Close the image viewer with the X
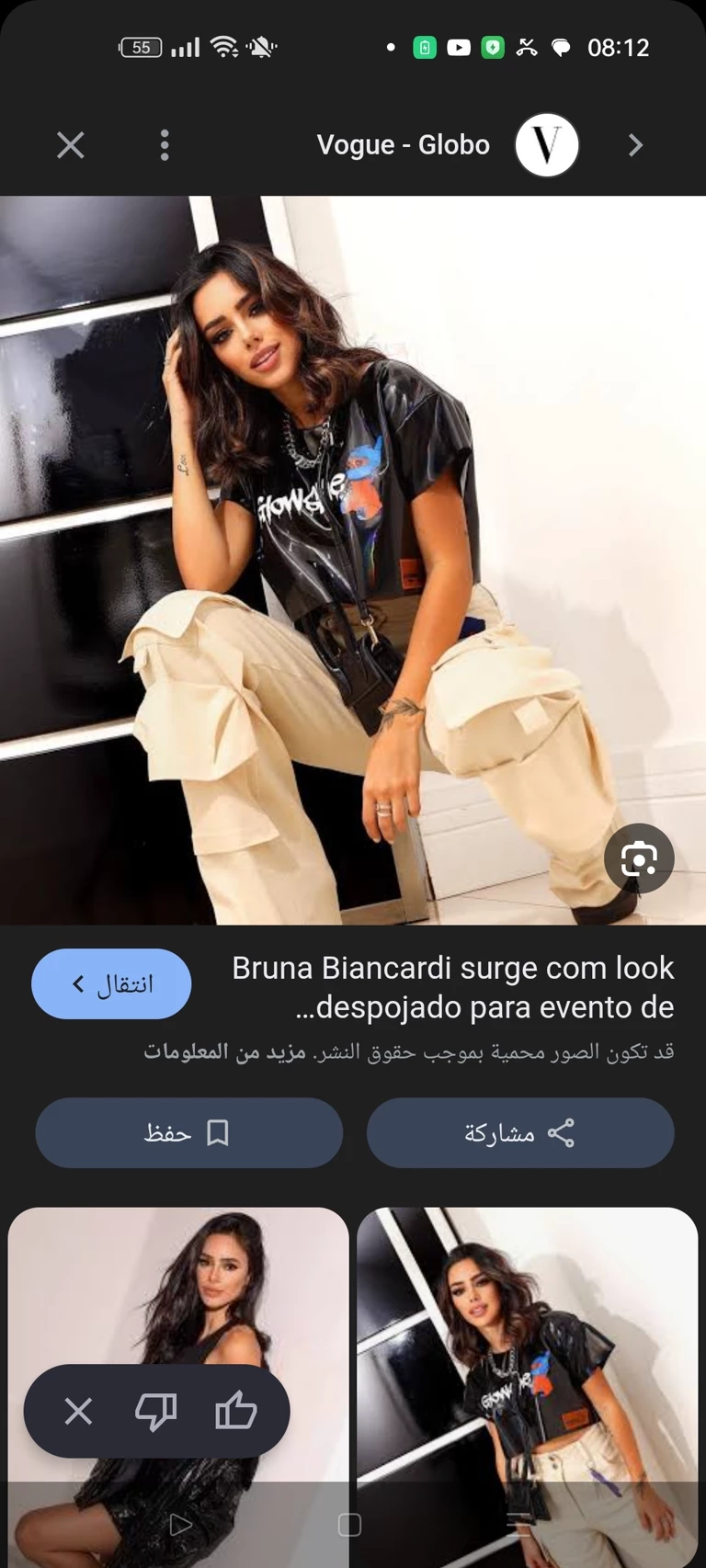Image resolution: width=706 pixels, height=1568 pixels. pos(71,145)
